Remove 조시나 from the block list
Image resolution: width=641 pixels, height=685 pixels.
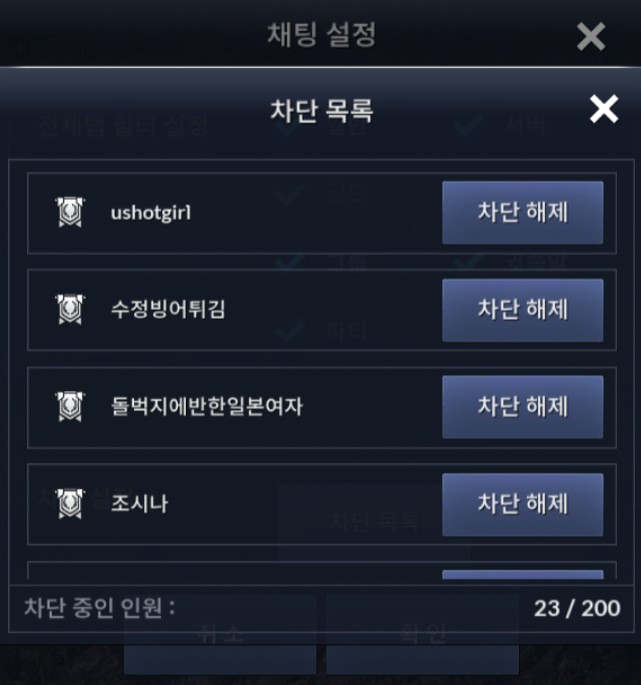(522, 504)
